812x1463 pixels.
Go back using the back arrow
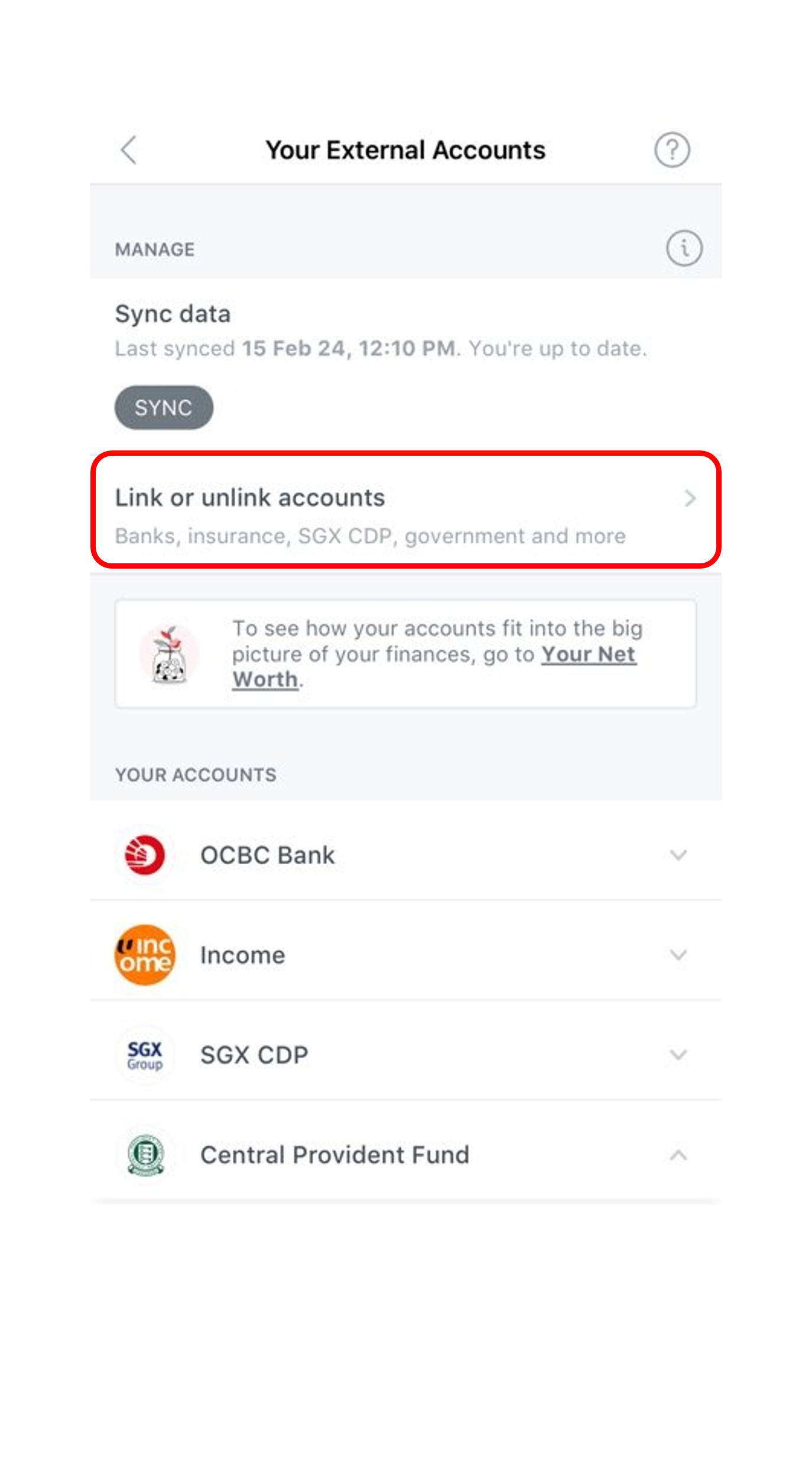coord(129,150)
